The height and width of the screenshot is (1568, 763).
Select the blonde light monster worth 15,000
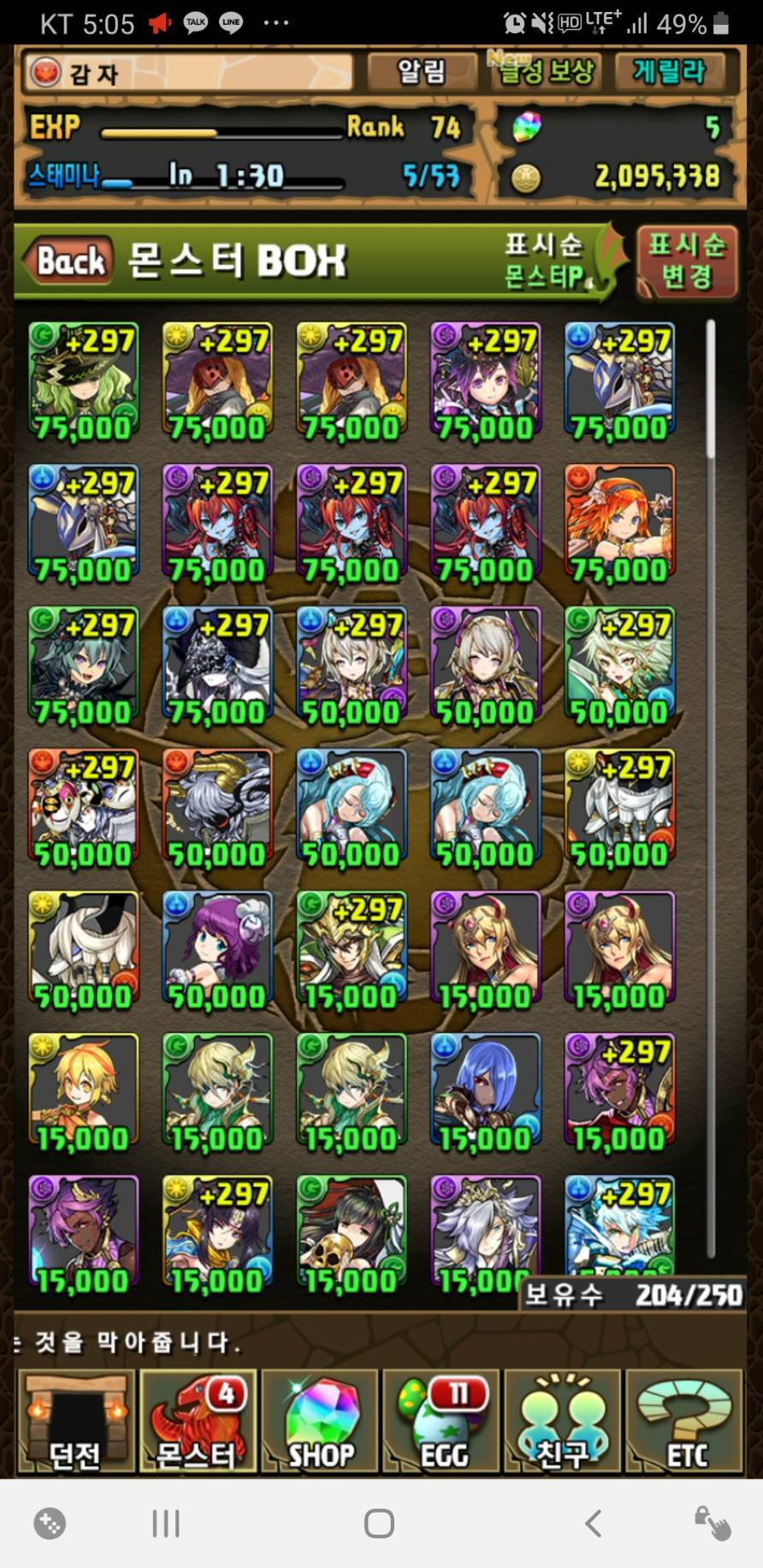tap(83, 1091)
